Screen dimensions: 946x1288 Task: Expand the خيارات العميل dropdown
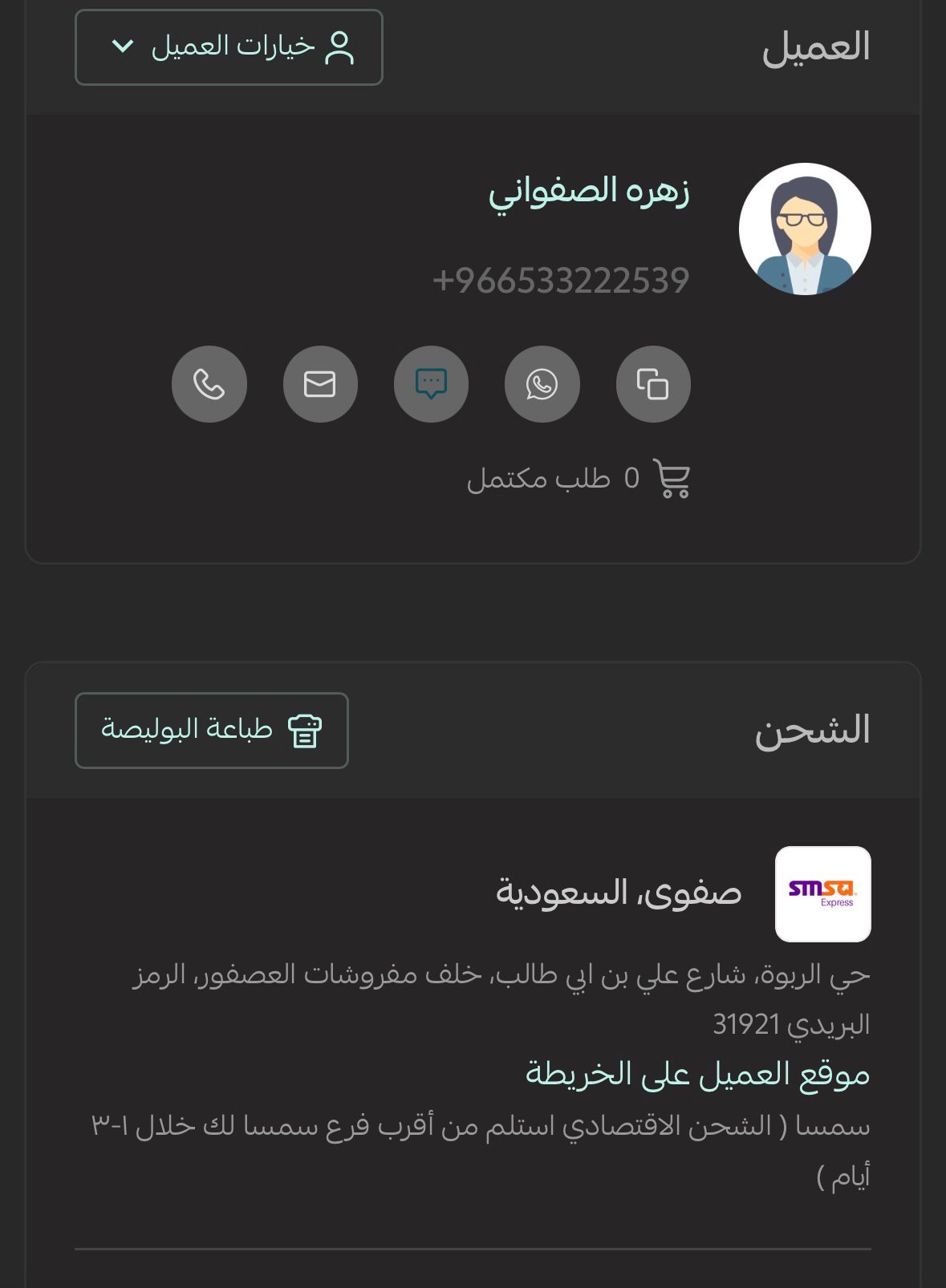pyautogui.click(x=229, y=47)
